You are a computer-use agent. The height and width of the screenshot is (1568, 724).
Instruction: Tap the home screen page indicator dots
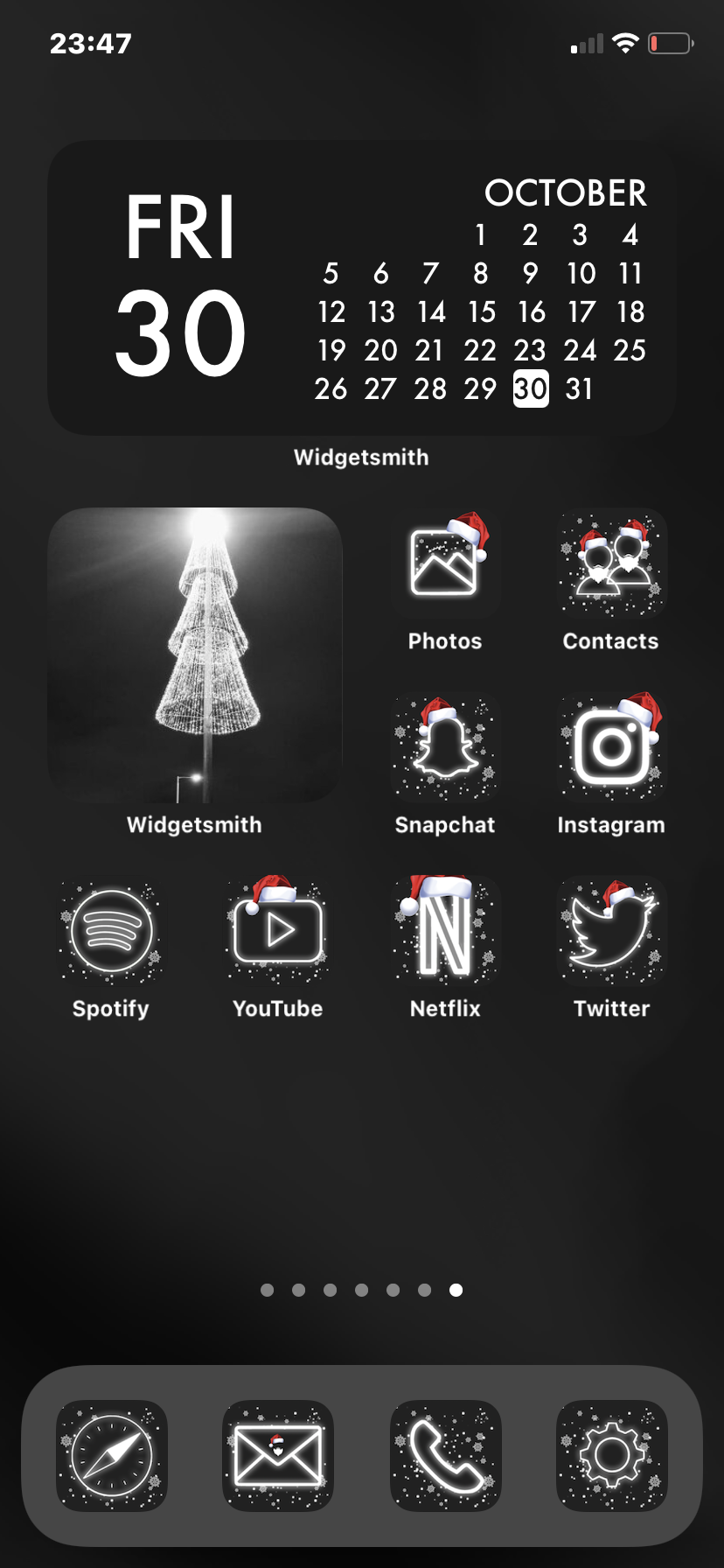click(361, 1290)
